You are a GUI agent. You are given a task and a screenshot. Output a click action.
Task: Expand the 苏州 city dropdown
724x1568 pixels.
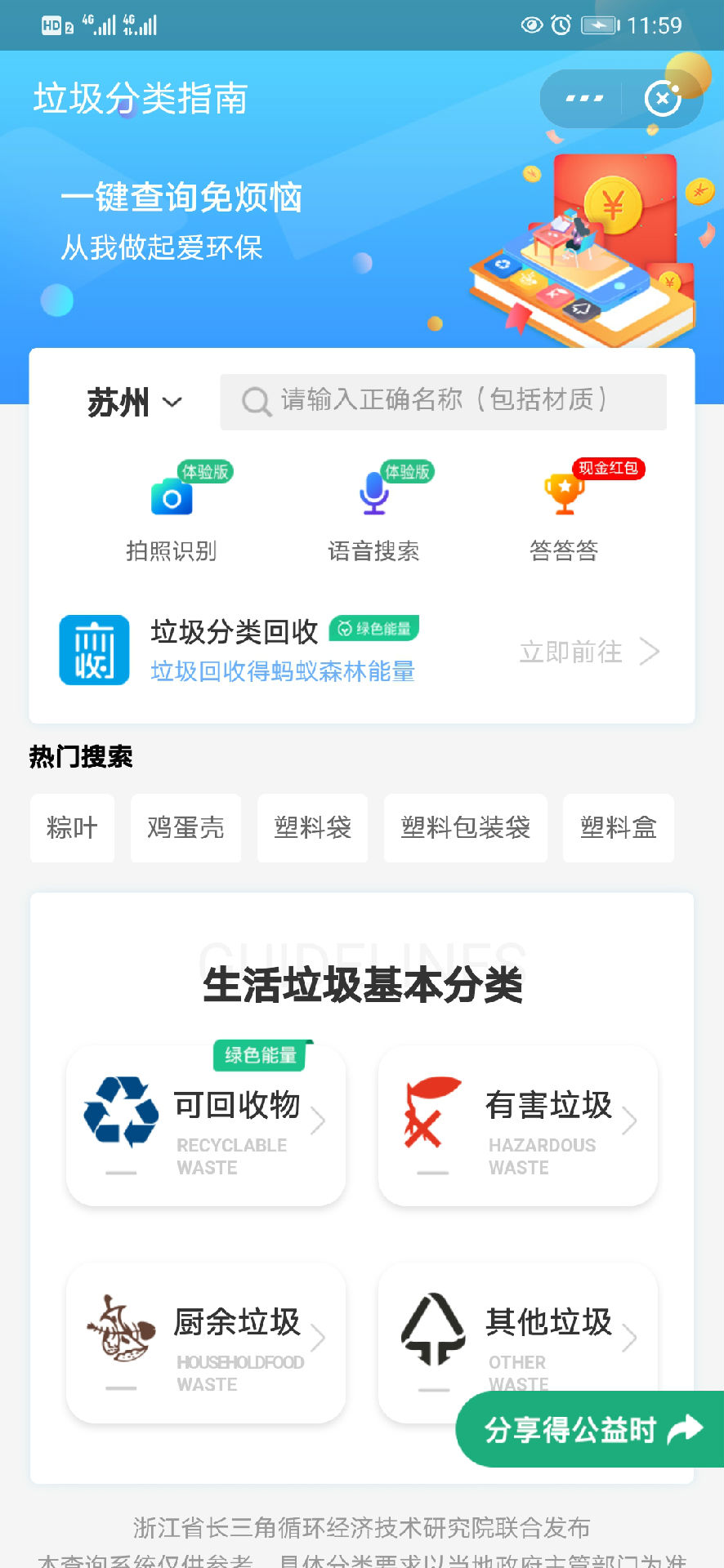134,403
